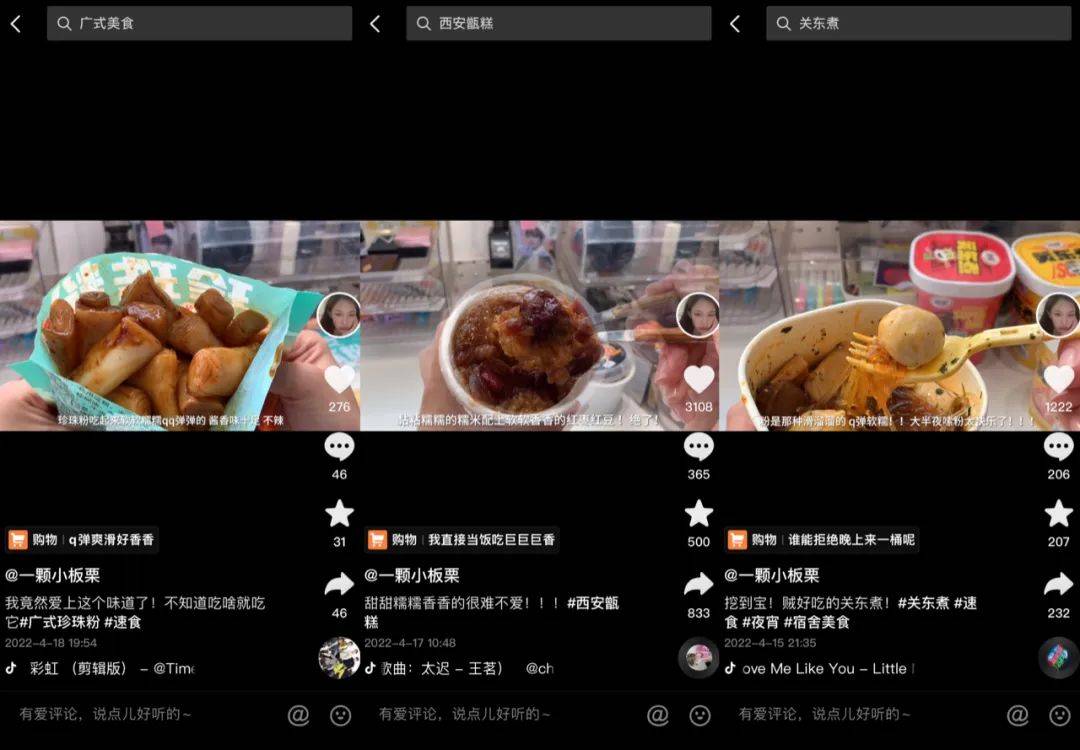The width and height of the screenshot is (1080, 750).
Task: Open the search box containing 关东煮
Action: (918, 24)
